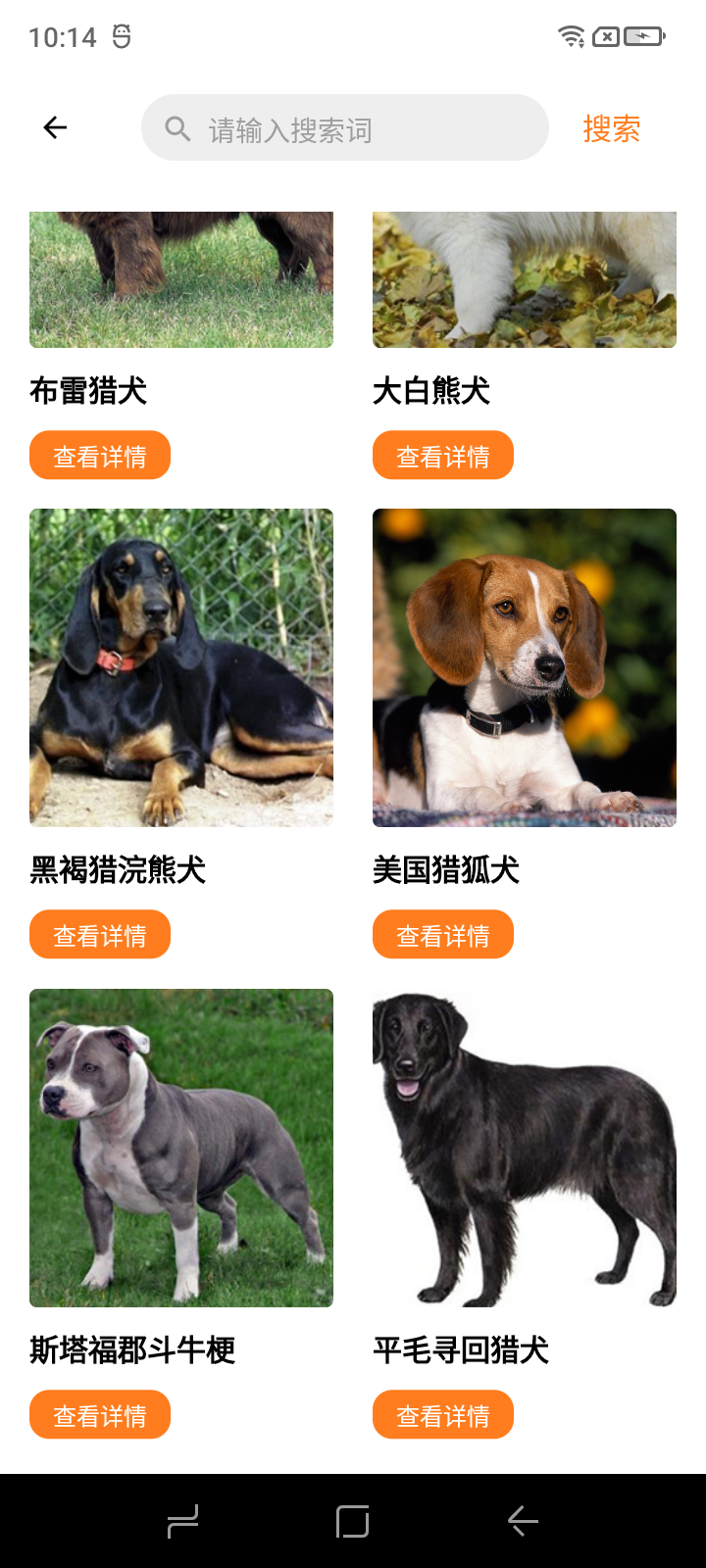
Task: Click the magnifier icon in the search bar
Action: pos(176,128)
